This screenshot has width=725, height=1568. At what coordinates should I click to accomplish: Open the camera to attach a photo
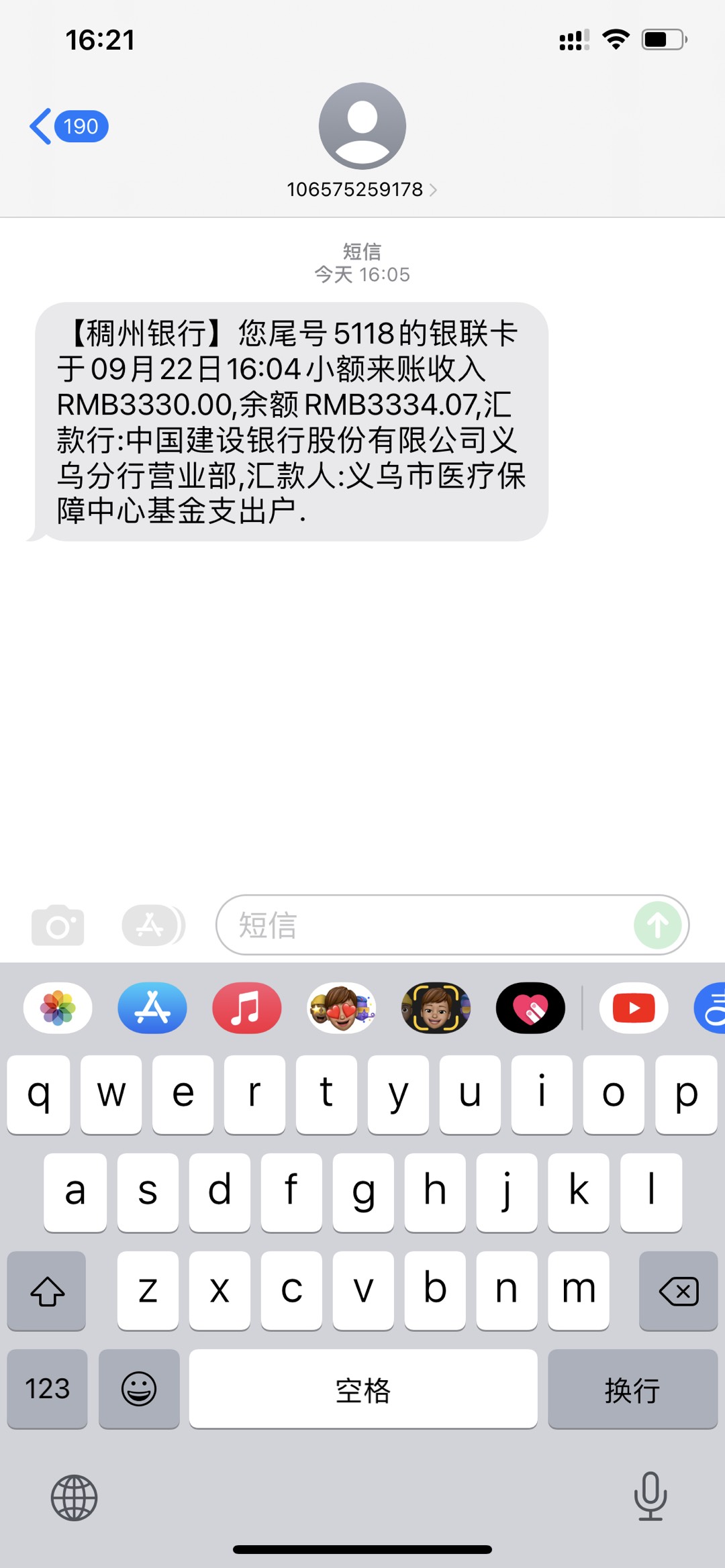[58, 925]
